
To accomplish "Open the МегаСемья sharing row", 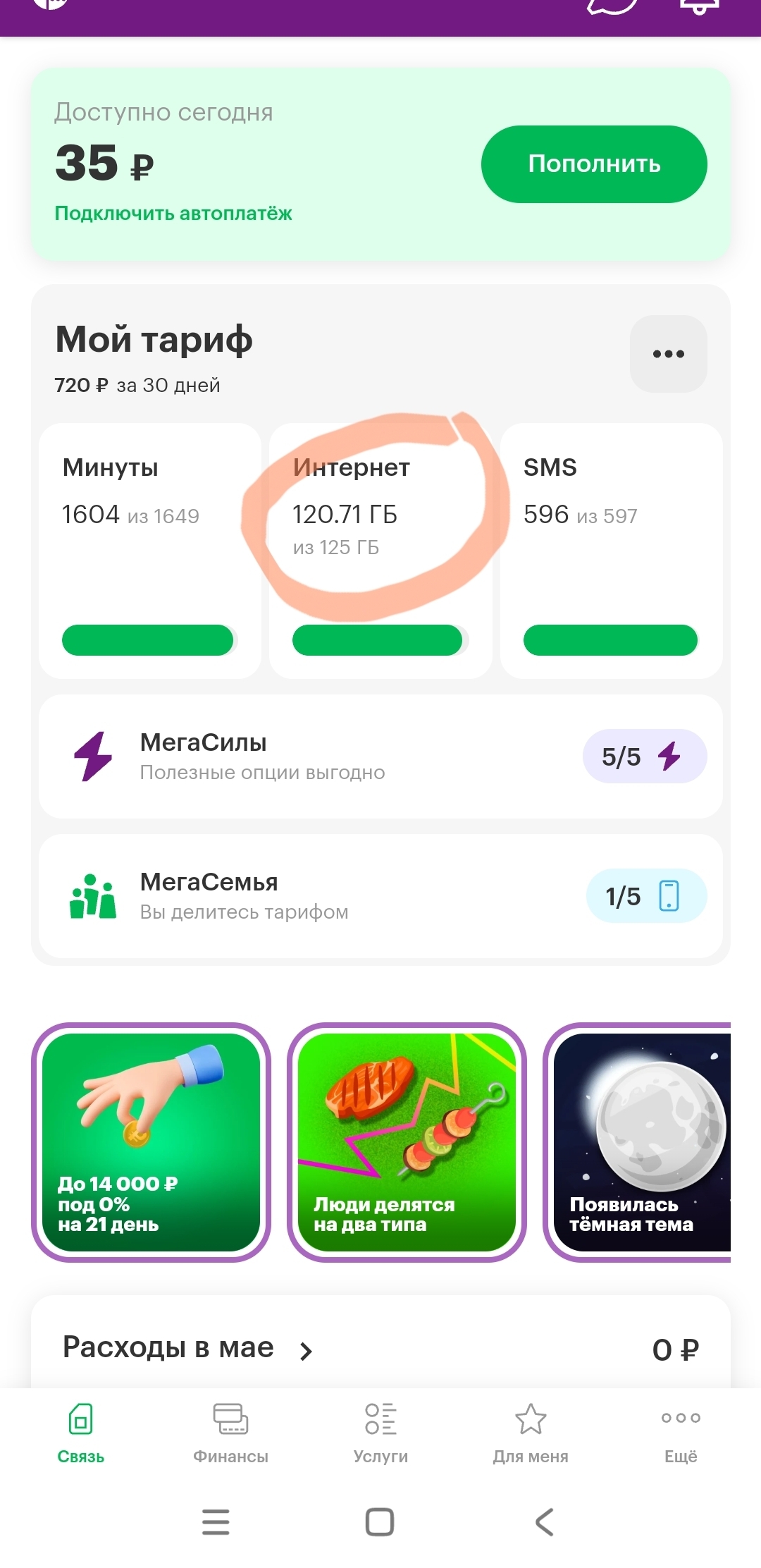I will pos(380,896).
